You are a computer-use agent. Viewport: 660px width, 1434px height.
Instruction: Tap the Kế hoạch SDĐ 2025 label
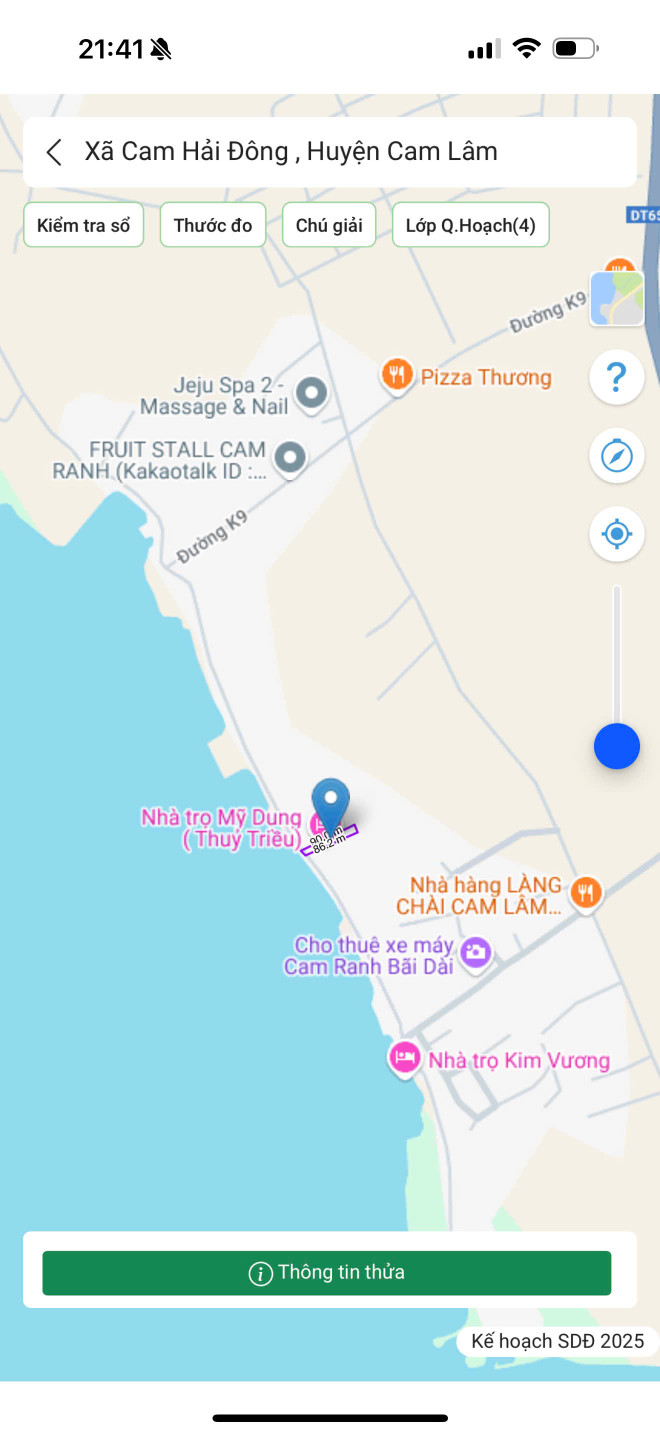557,1341
